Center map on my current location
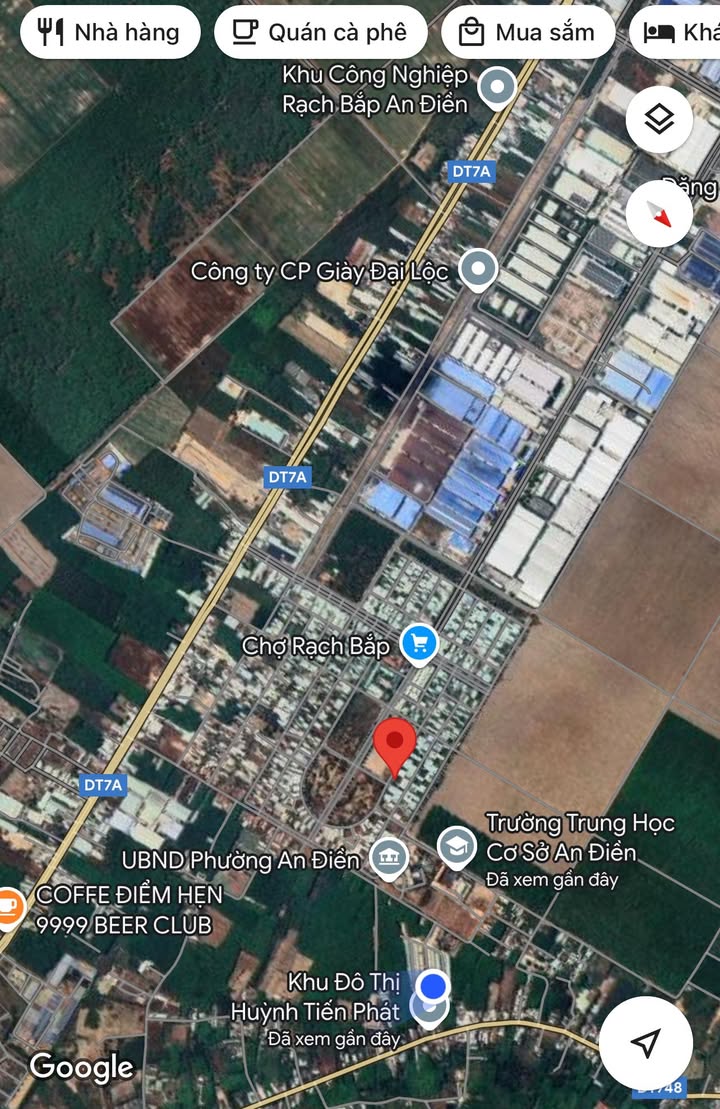The image size is (720, 1109). [646, 1043]
